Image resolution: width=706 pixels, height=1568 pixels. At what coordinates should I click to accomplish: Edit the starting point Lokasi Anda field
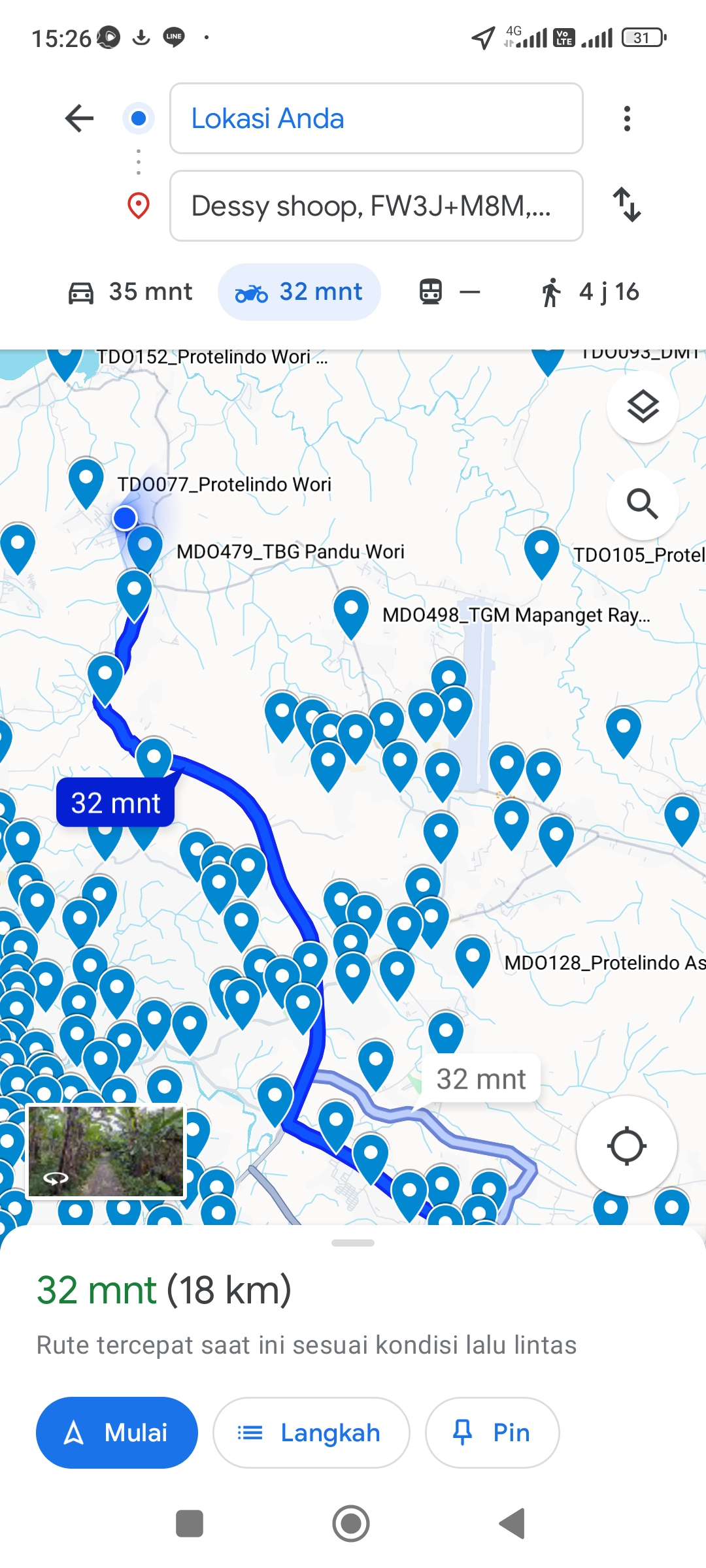(x=376, y=118)
